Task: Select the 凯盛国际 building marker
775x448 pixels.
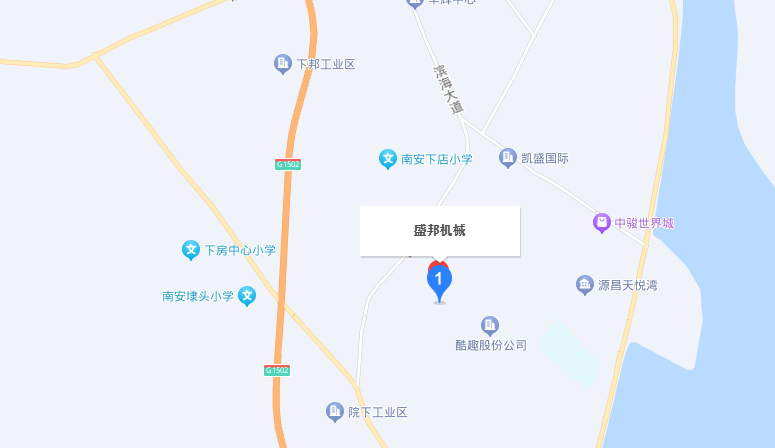Action: click(x=508, y=158)
